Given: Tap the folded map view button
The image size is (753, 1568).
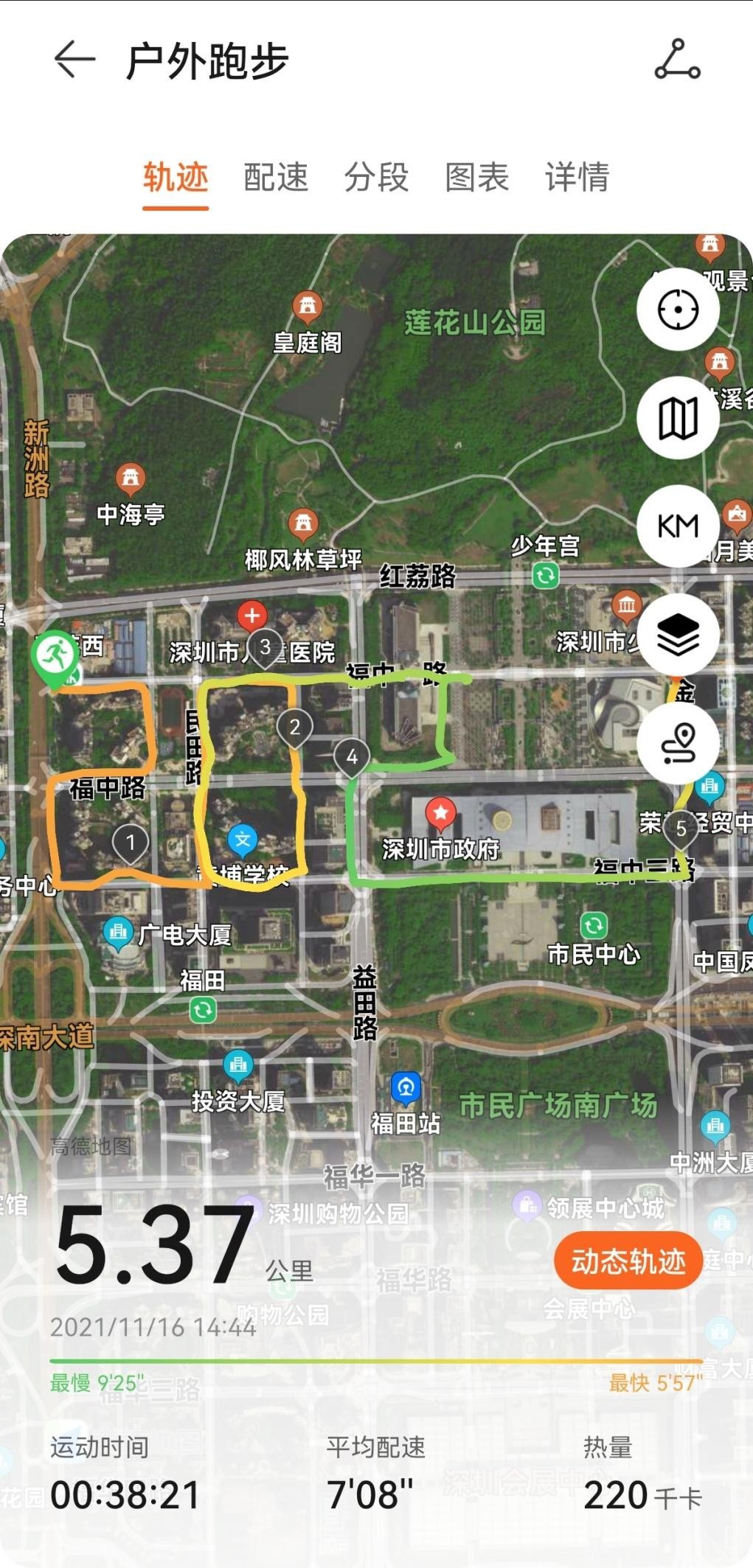Looking at the screenshot, I should click(x=678, y=418).
